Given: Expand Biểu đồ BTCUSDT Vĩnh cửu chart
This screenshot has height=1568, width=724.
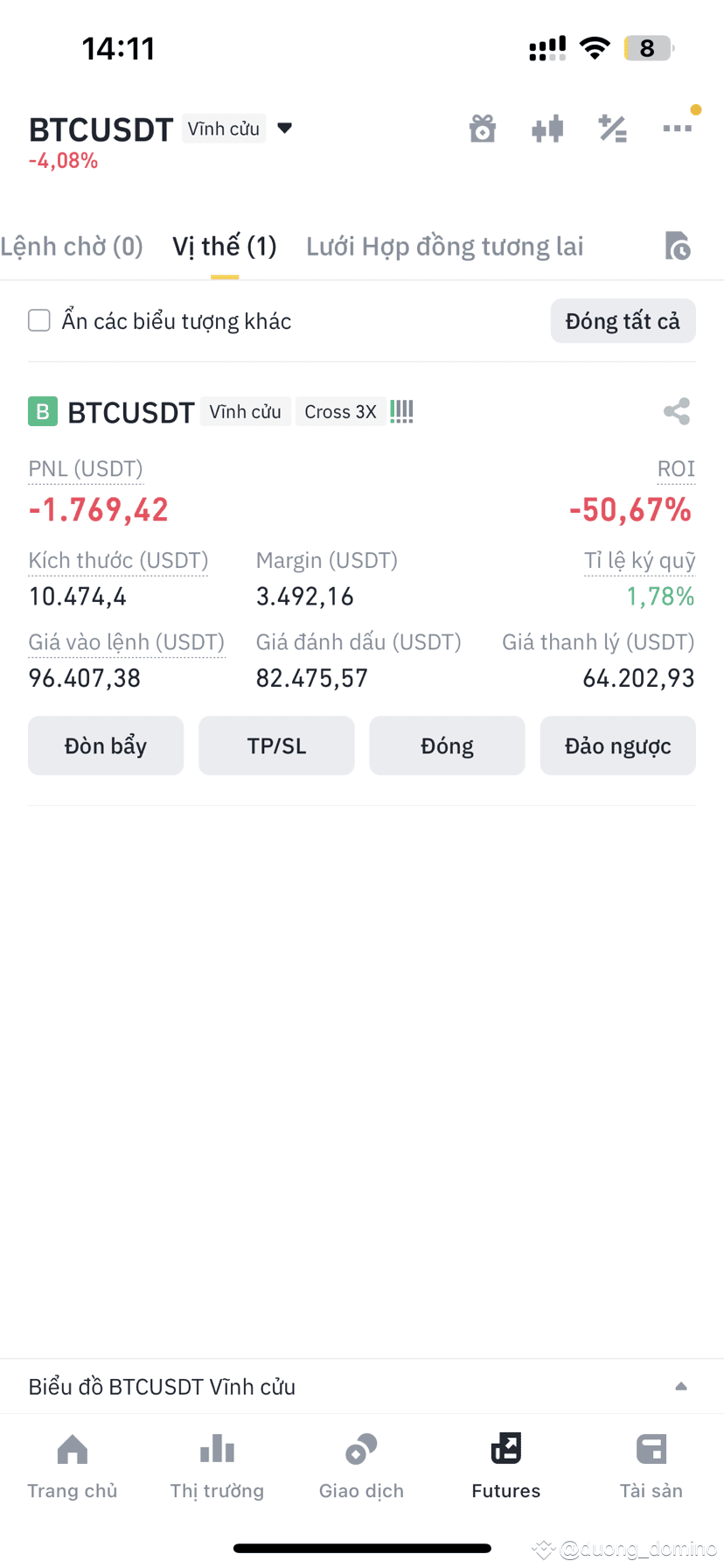Looking at the screenshot, I should [362, 1386].
